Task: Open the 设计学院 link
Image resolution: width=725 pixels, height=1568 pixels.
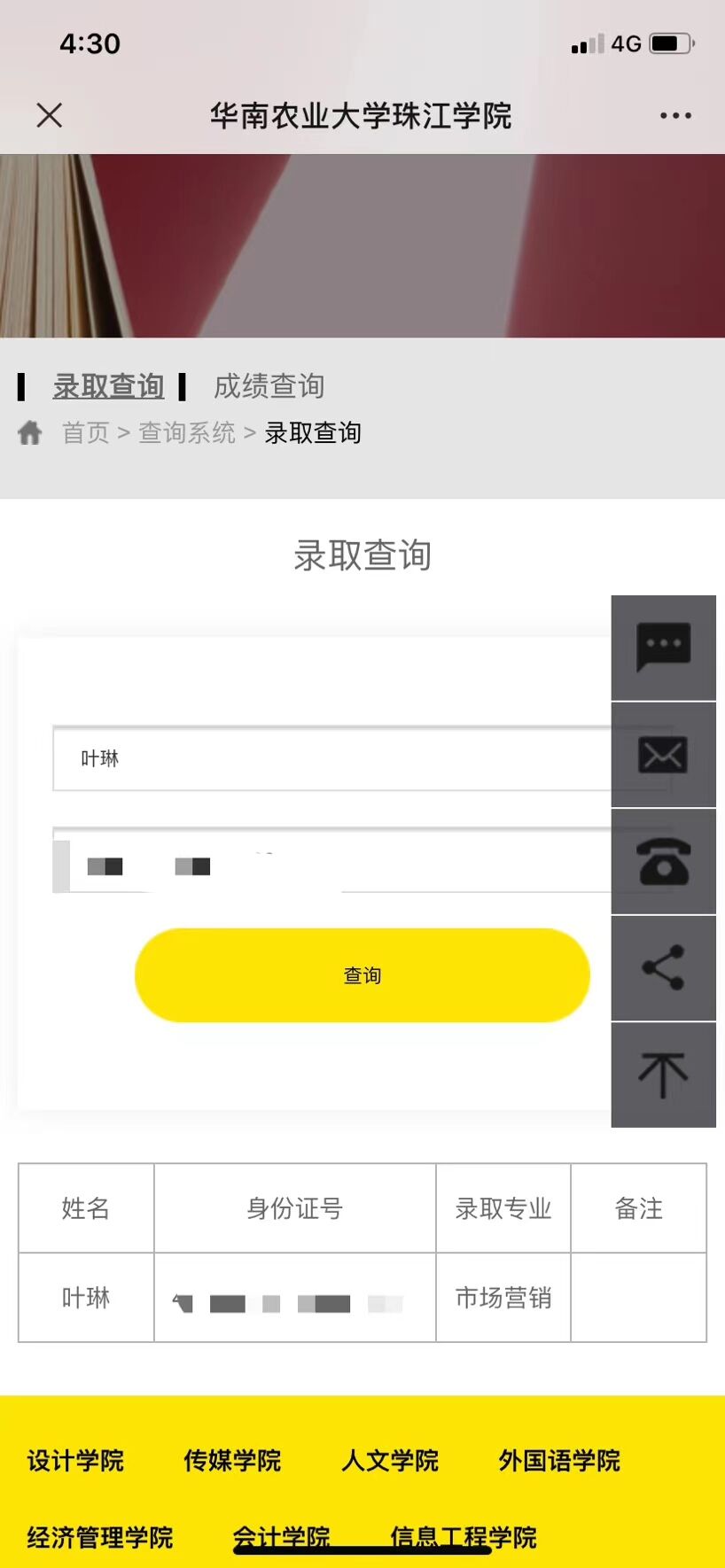Action: point(75,1460)
